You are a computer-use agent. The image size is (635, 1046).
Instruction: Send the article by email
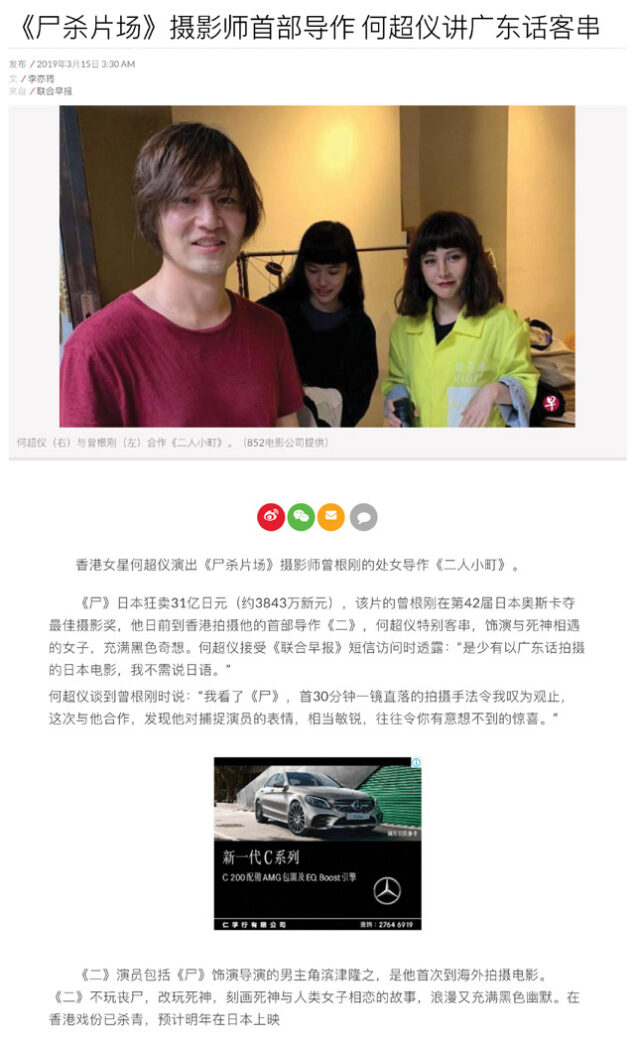click(331, 517)
